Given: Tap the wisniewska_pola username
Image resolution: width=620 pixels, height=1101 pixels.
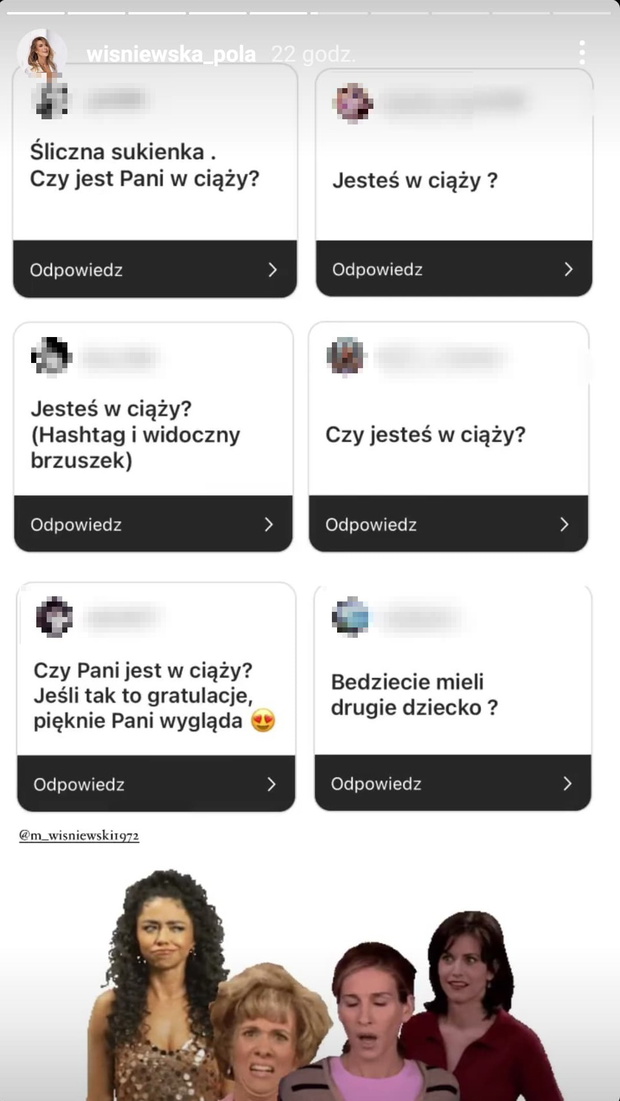Looking at the screenshot, I should tap(171, 54).
